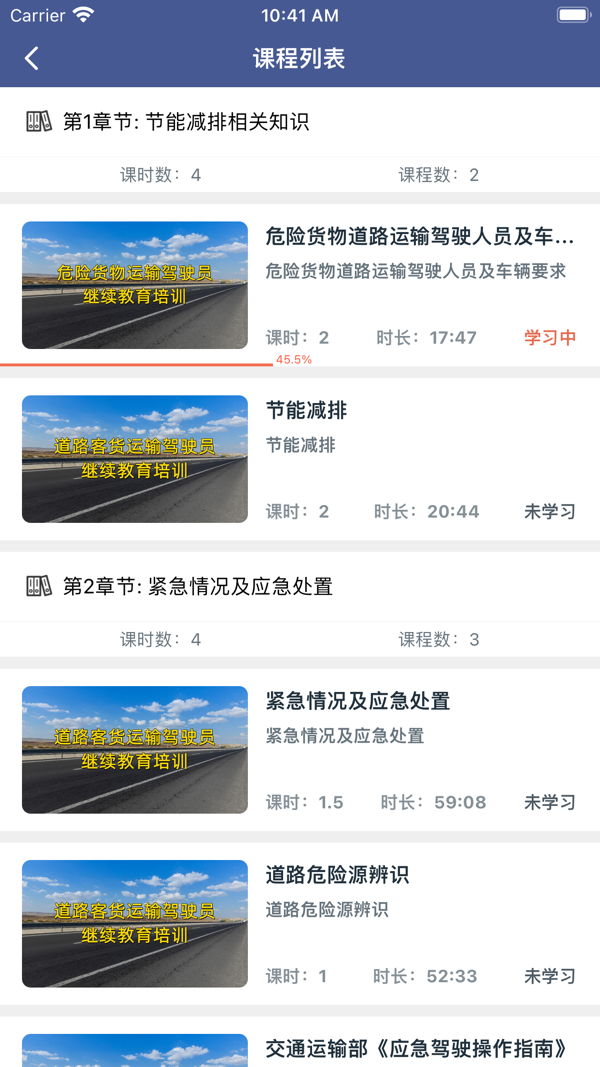Image resolution: width=600 pixels, height=1067 pixels.
Task: Select the 紧急情况及应急处置 course card
Action: pos(300,749)
